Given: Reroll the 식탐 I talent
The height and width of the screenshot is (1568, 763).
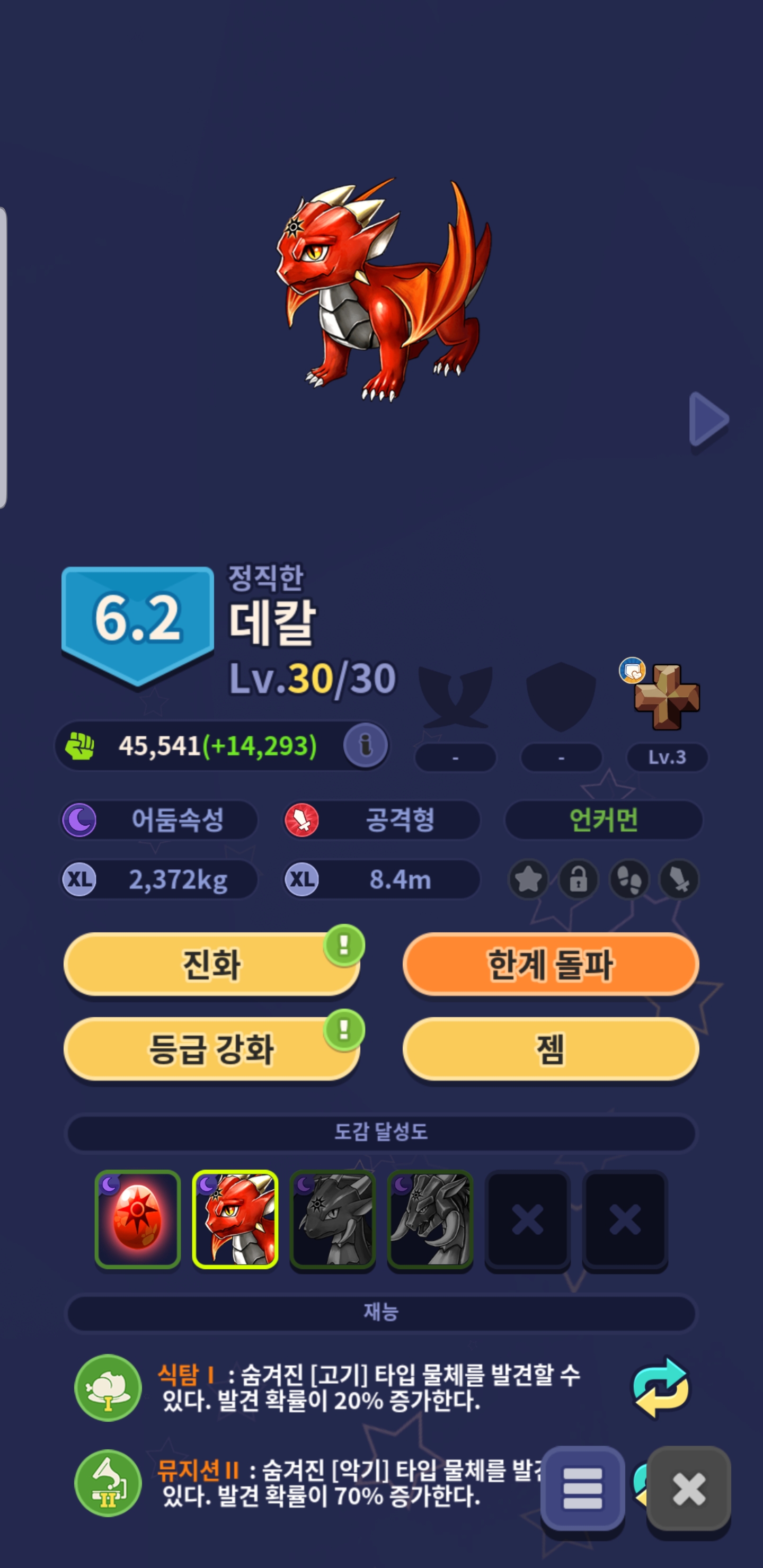Looking at the screenshot, I should point(661,1388).
